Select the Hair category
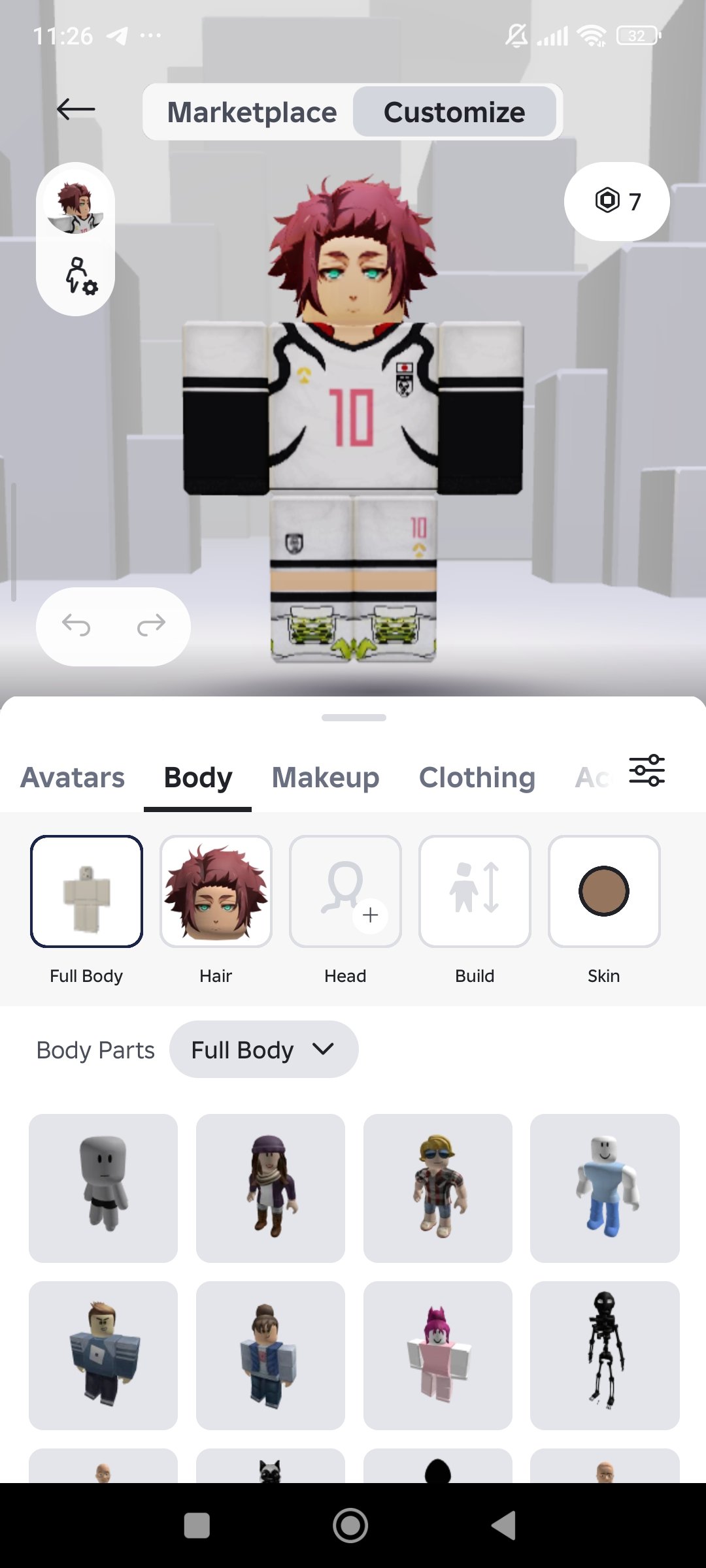706x1568 pixels. point(216,891)
